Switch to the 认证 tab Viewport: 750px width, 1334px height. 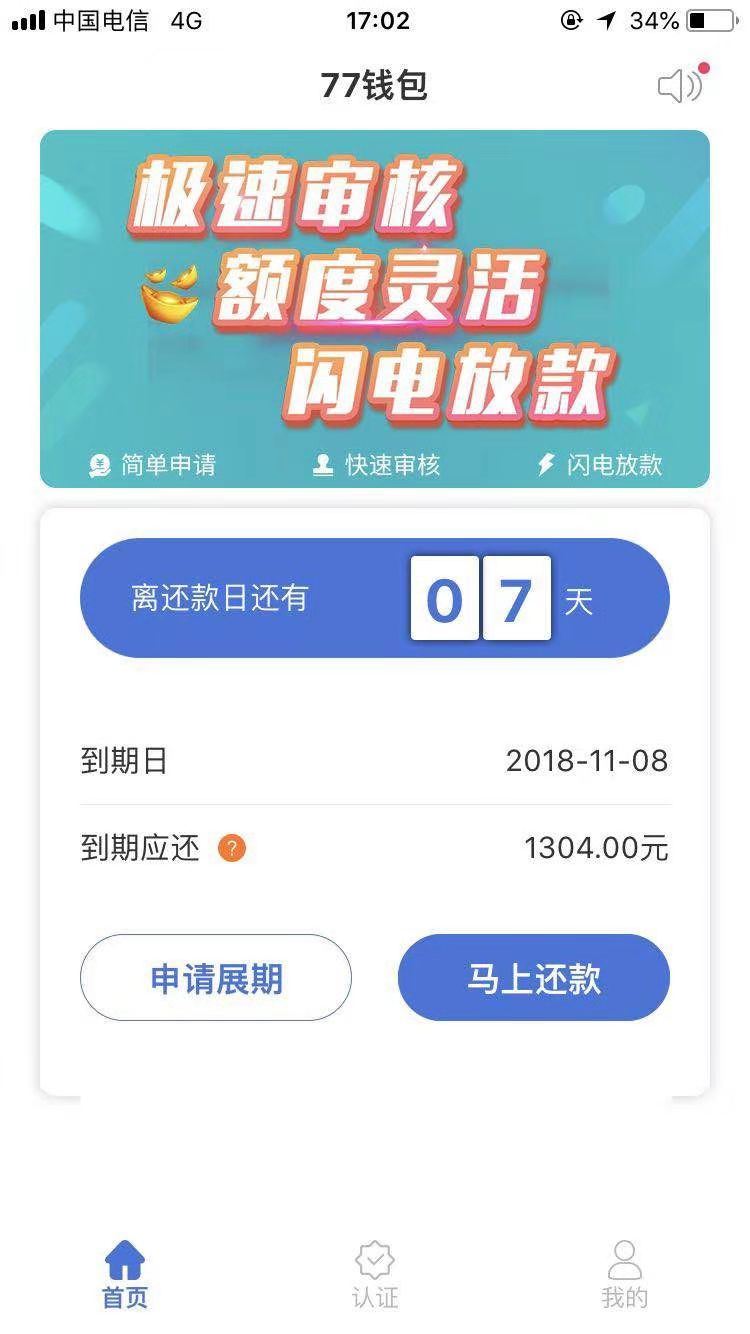click(x=375, y=1275)
